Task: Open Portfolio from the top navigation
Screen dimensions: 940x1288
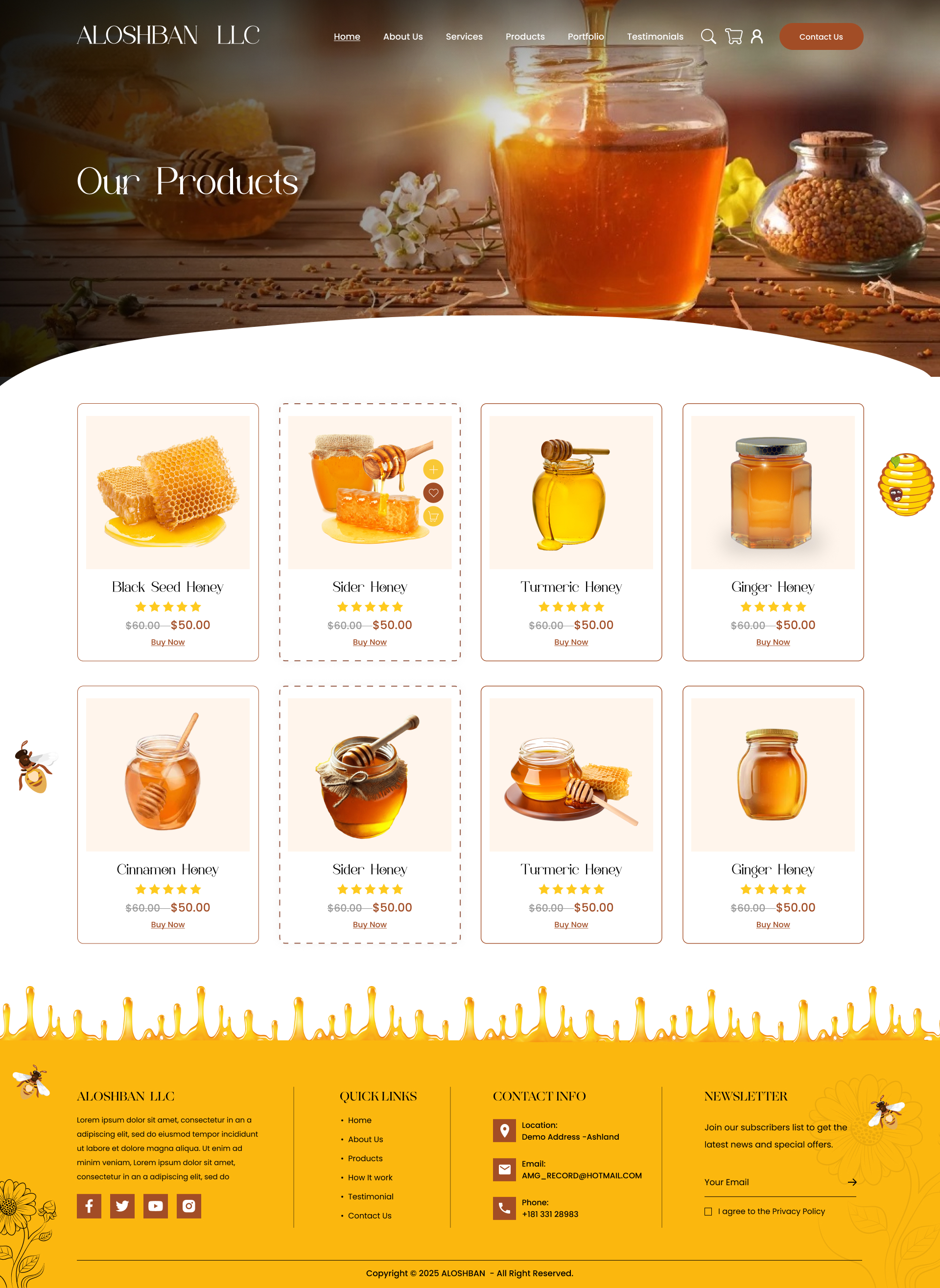Action: (586, 36)
